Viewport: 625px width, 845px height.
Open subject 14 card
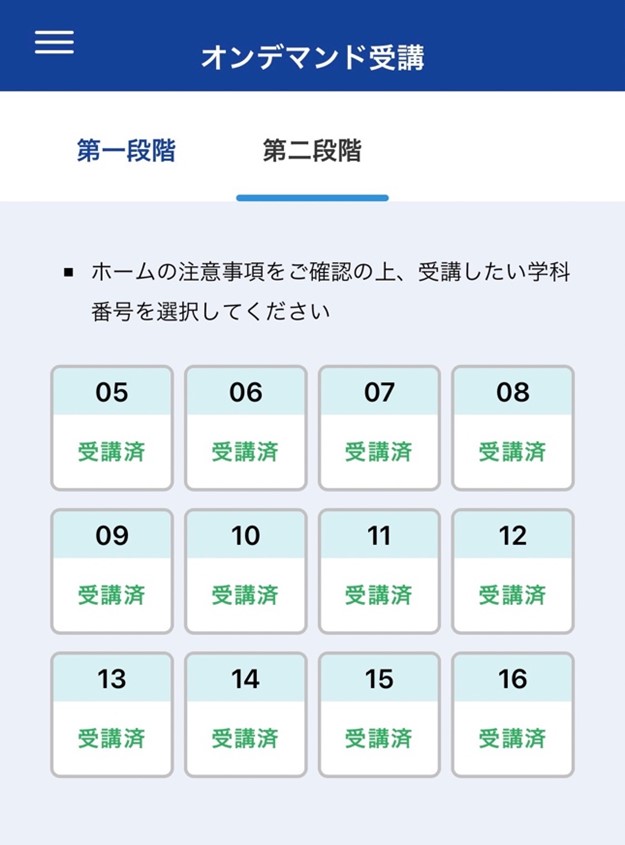tap(246, 715)
